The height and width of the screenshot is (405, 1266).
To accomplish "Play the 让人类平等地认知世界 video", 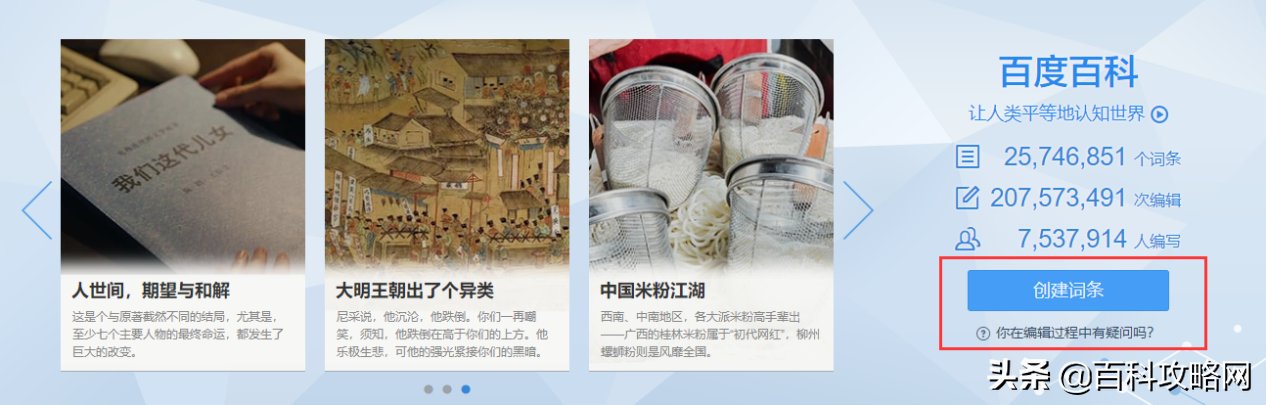I will (x=1160, y=114).
